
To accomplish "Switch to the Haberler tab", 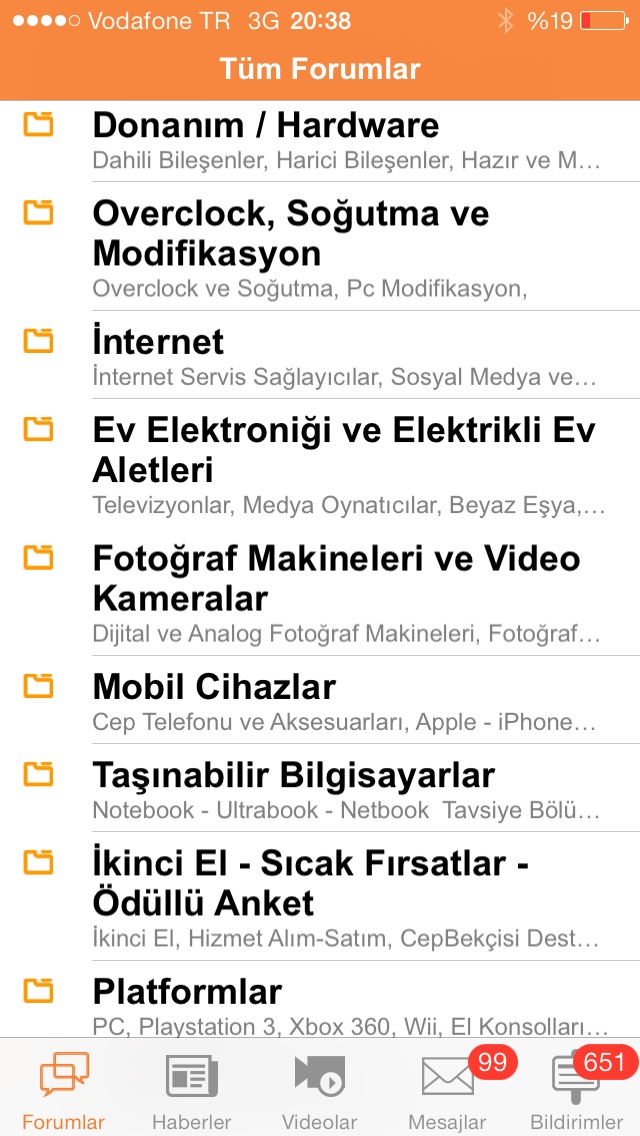I will click(192, 1089).
